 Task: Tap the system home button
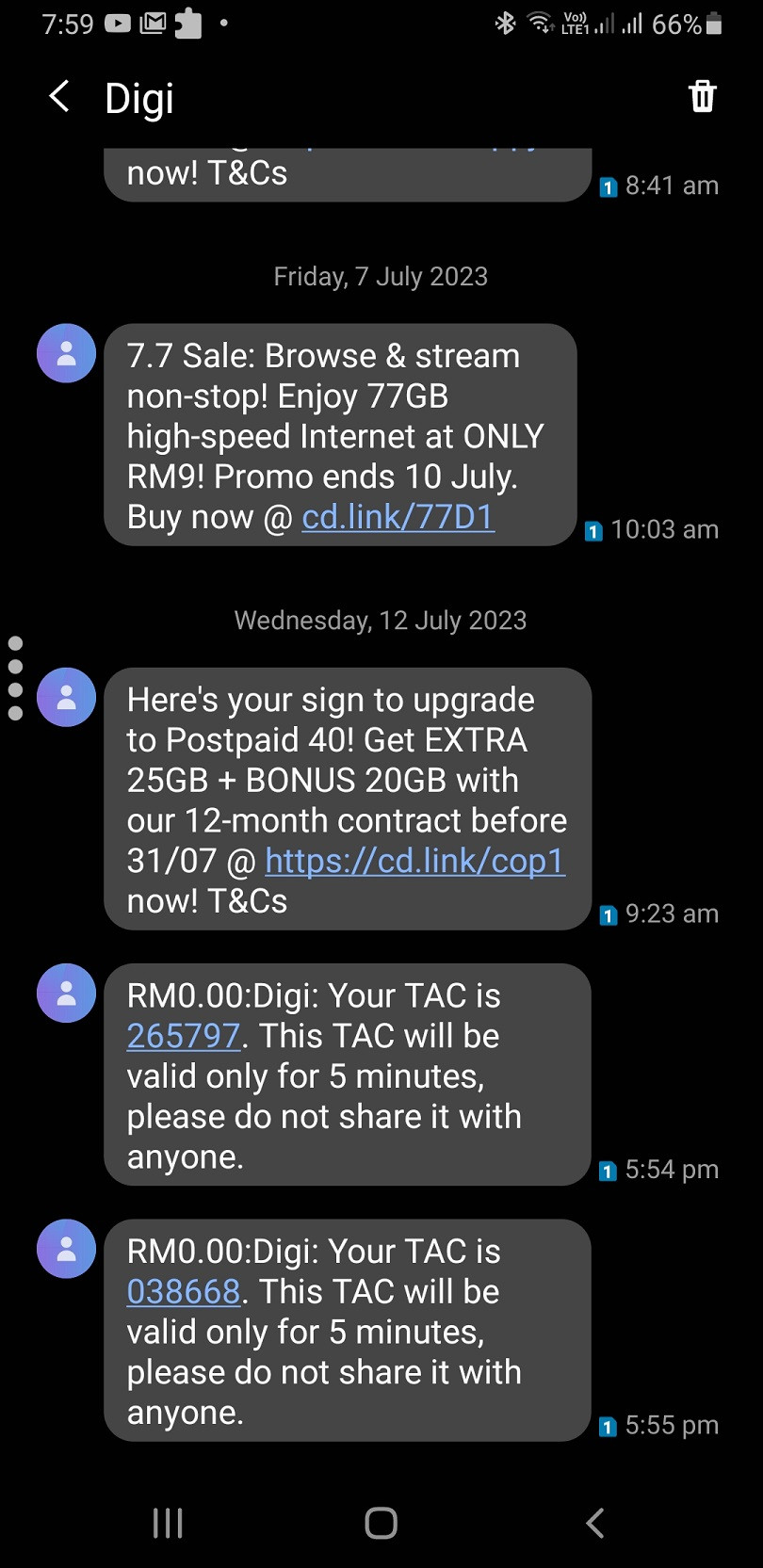[x=381, y=1523]
